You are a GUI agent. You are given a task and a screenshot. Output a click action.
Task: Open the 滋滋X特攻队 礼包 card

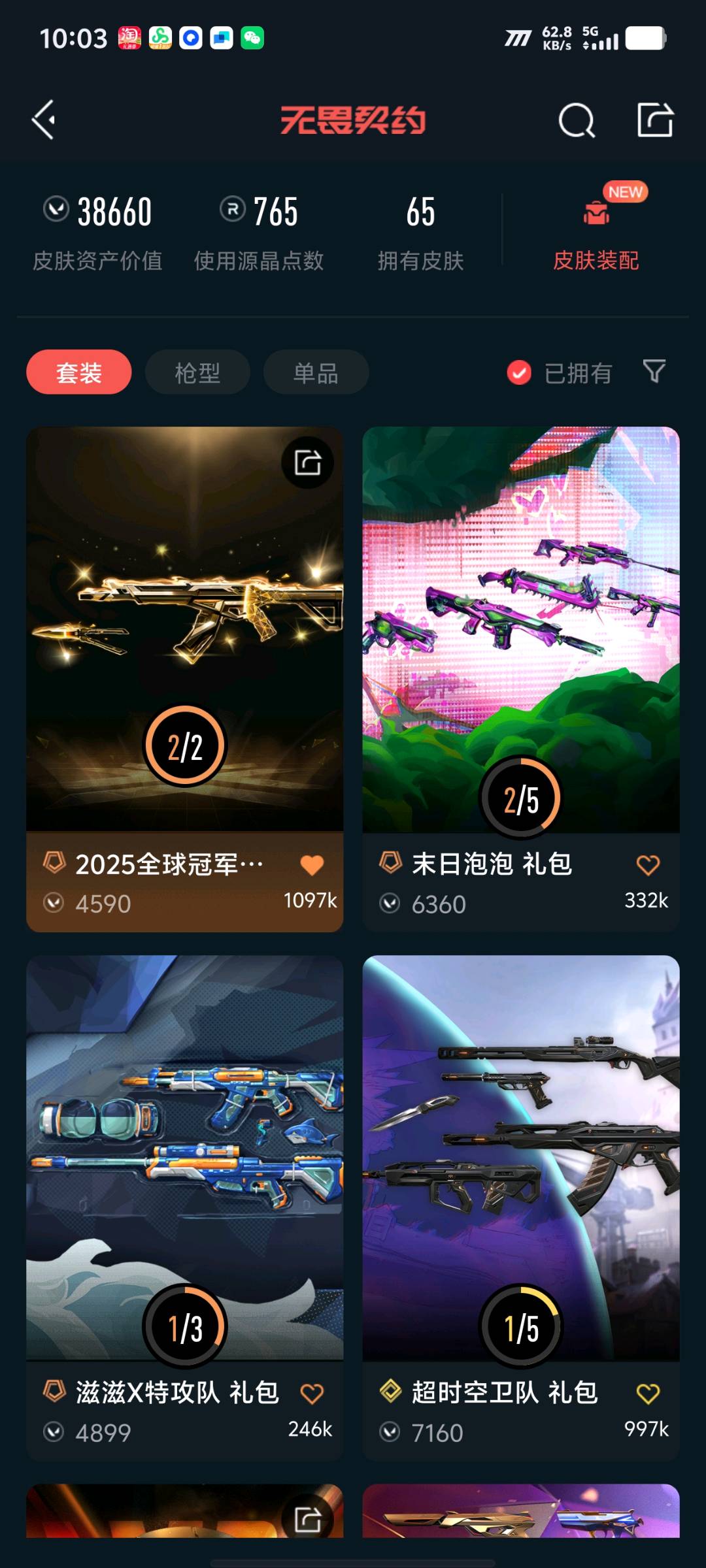point(184,1156)
